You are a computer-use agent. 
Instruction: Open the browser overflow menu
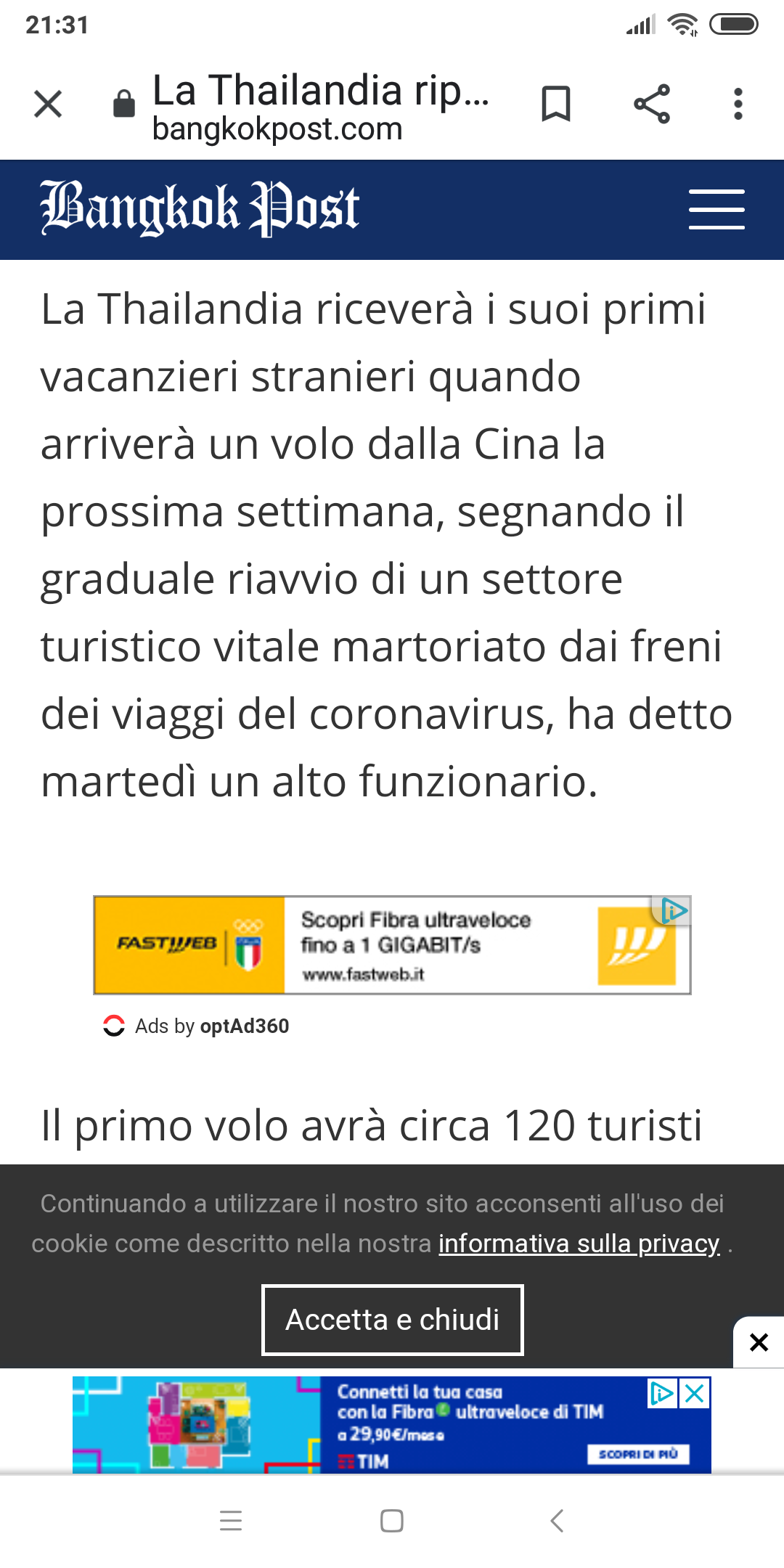[738, 104]
